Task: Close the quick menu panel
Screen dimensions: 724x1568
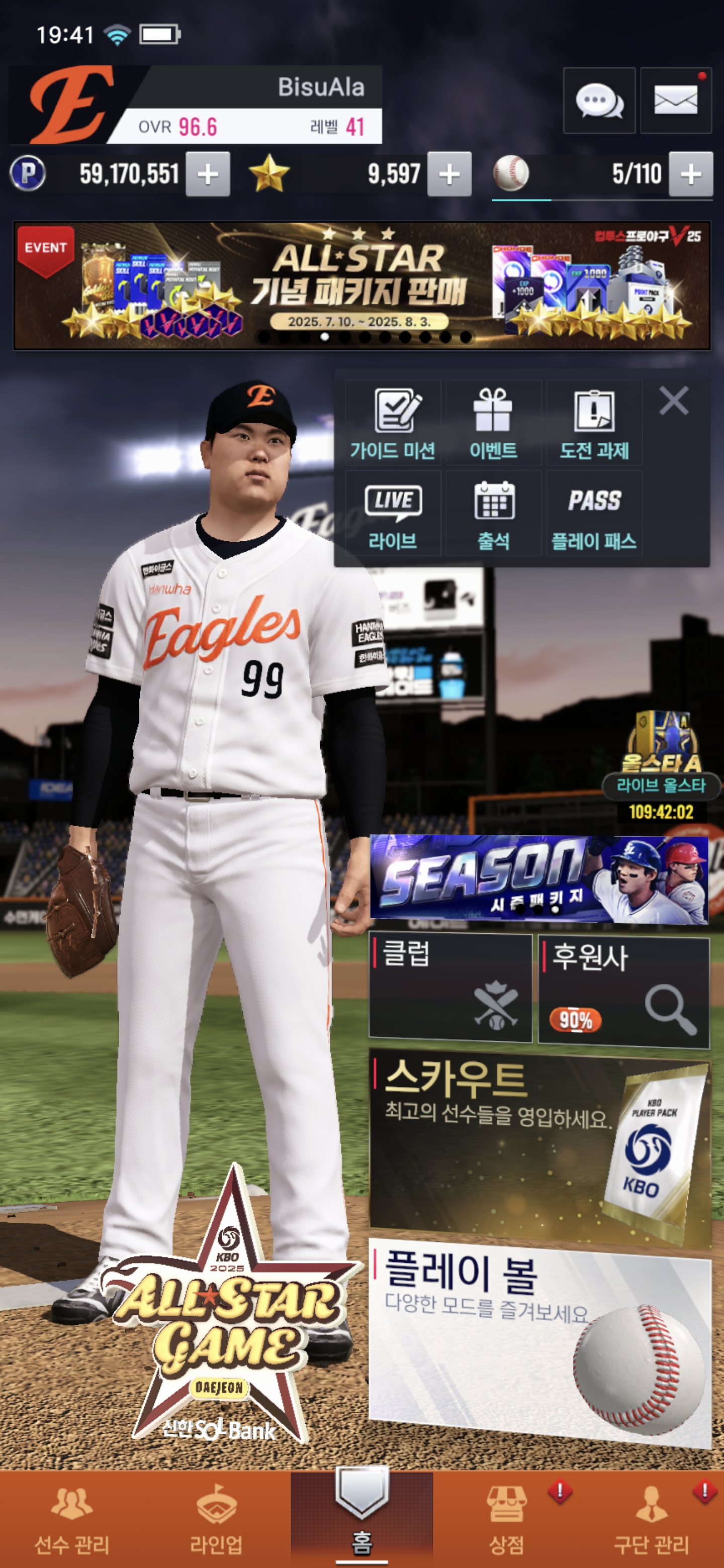Action: click(x=673, y=401)
